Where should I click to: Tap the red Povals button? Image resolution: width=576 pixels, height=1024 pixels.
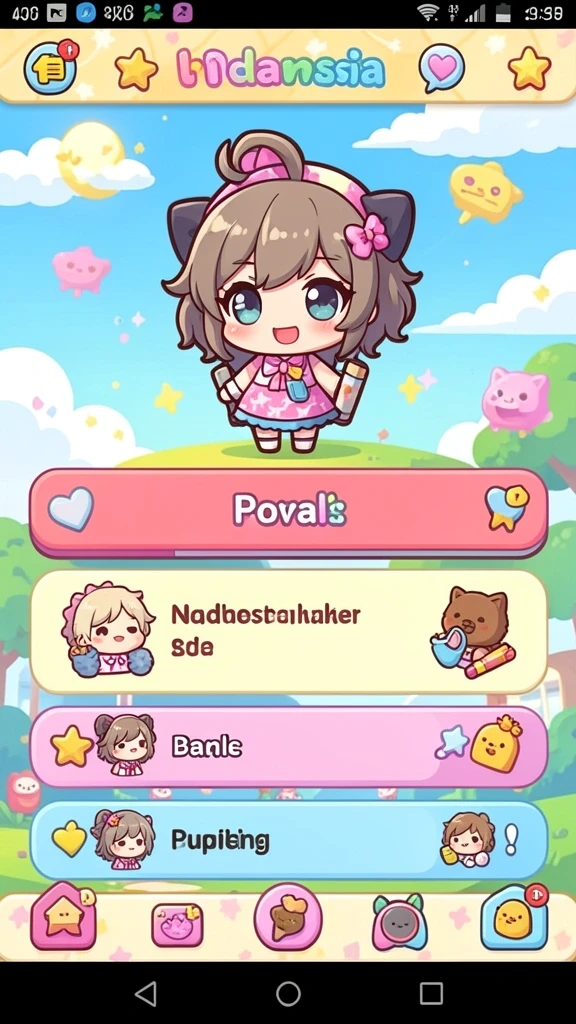[x=288, y=510]
